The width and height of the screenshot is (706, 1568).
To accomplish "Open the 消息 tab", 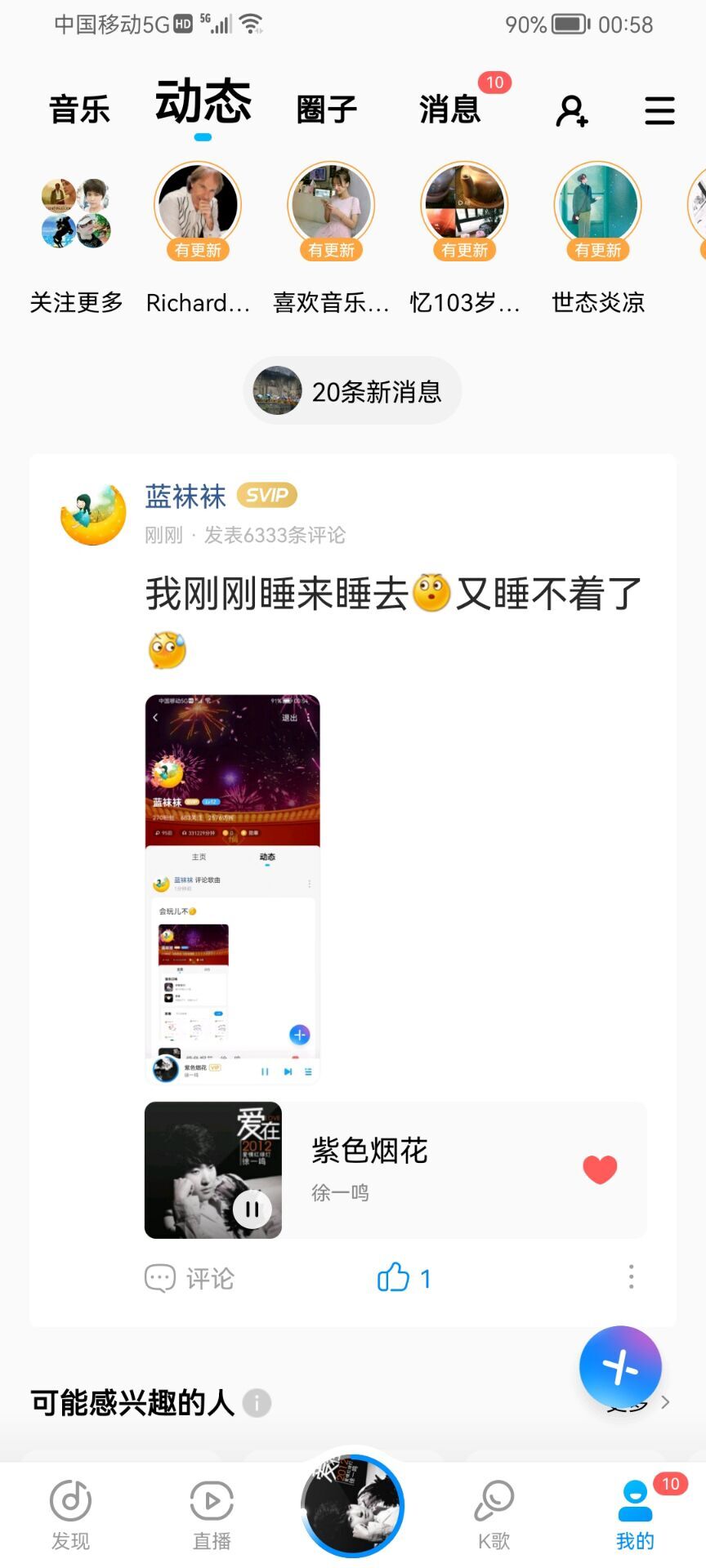I will [x=449, y=109].
